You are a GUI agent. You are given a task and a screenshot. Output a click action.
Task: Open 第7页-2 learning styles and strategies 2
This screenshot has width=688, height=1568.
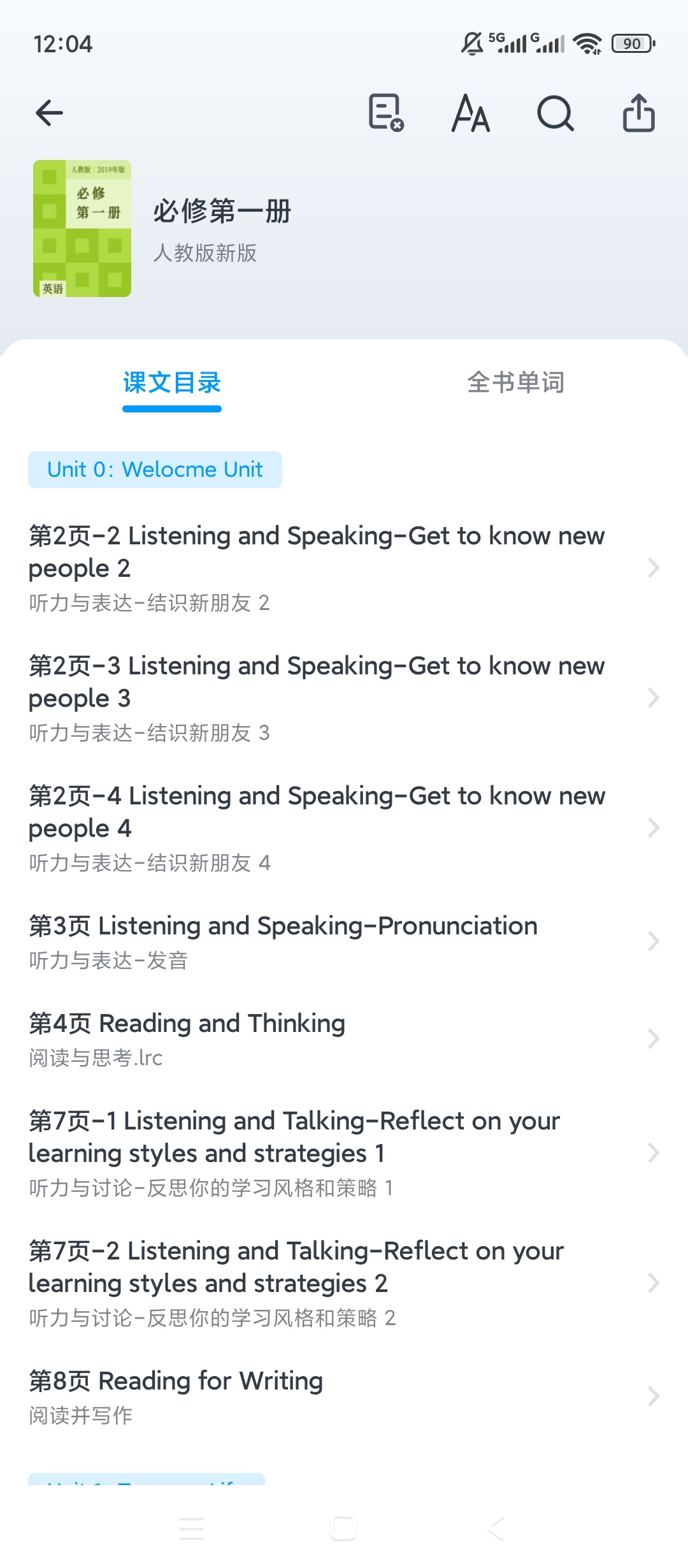(x=344, y=1283)
